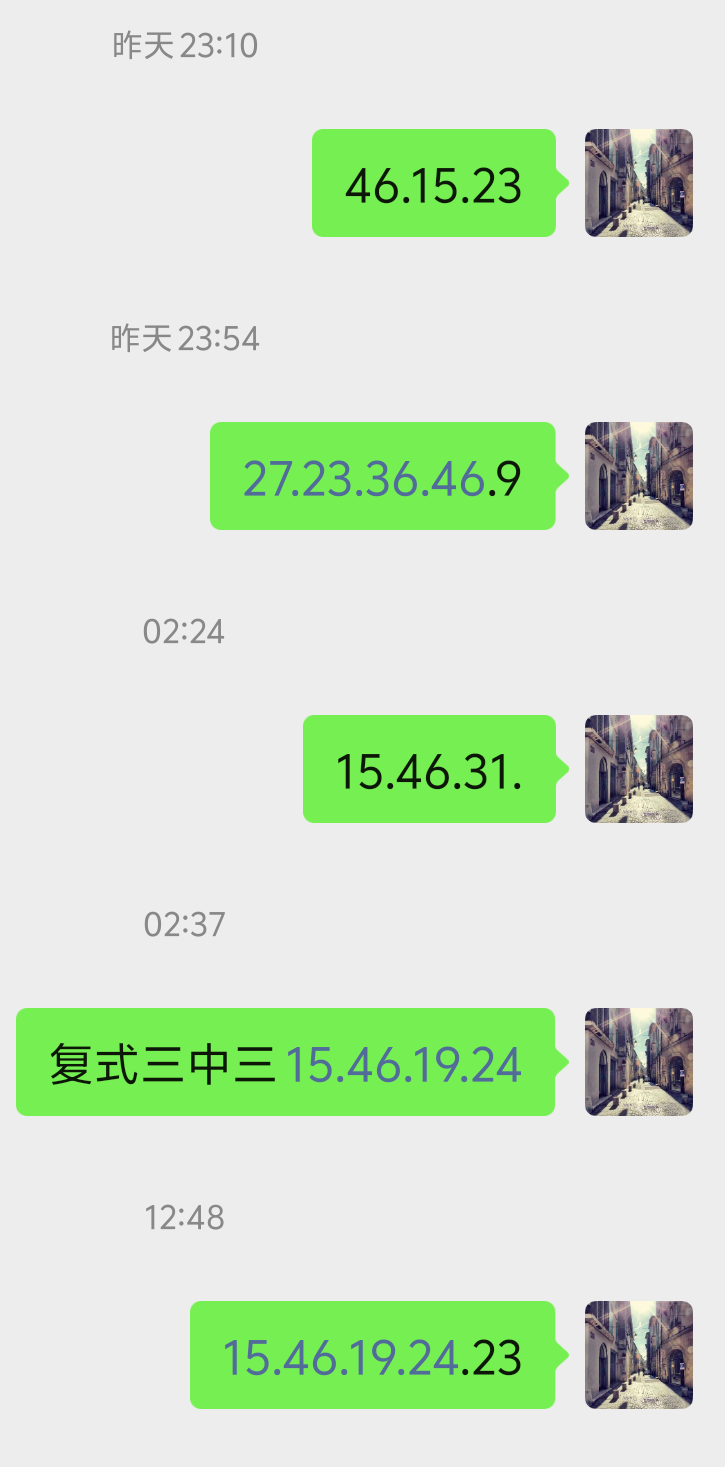The height and width of the screenshot is (1467, 725).
Task: Open the sender's avatar next to 46.15.23 message
Action: tap(638, 182)
